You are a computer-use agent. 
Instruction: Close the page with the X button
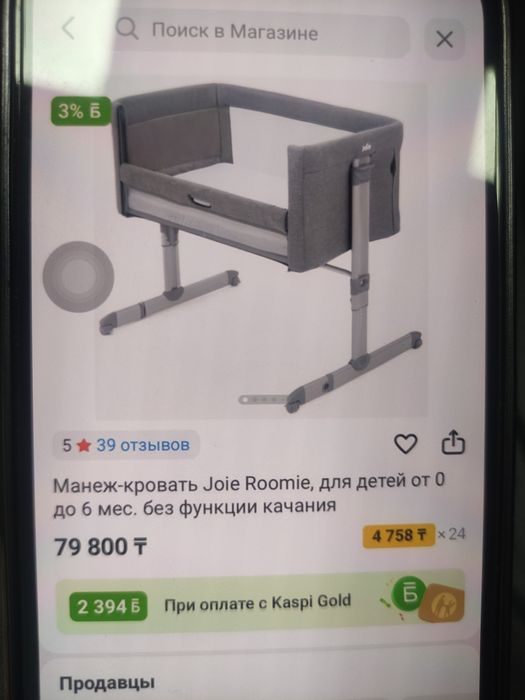tap(444, 39)
